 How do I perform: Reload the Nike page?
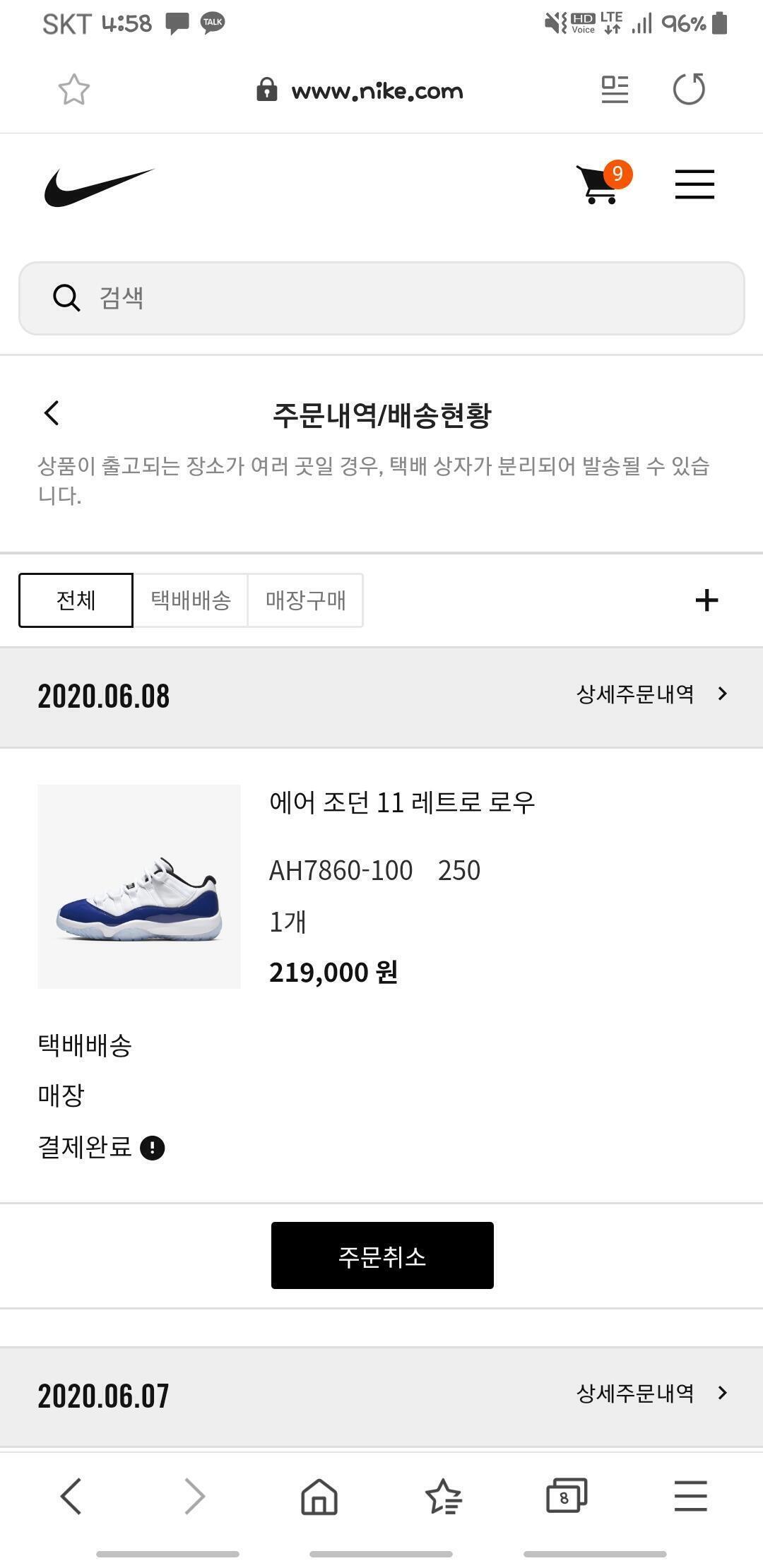point(689,90)
